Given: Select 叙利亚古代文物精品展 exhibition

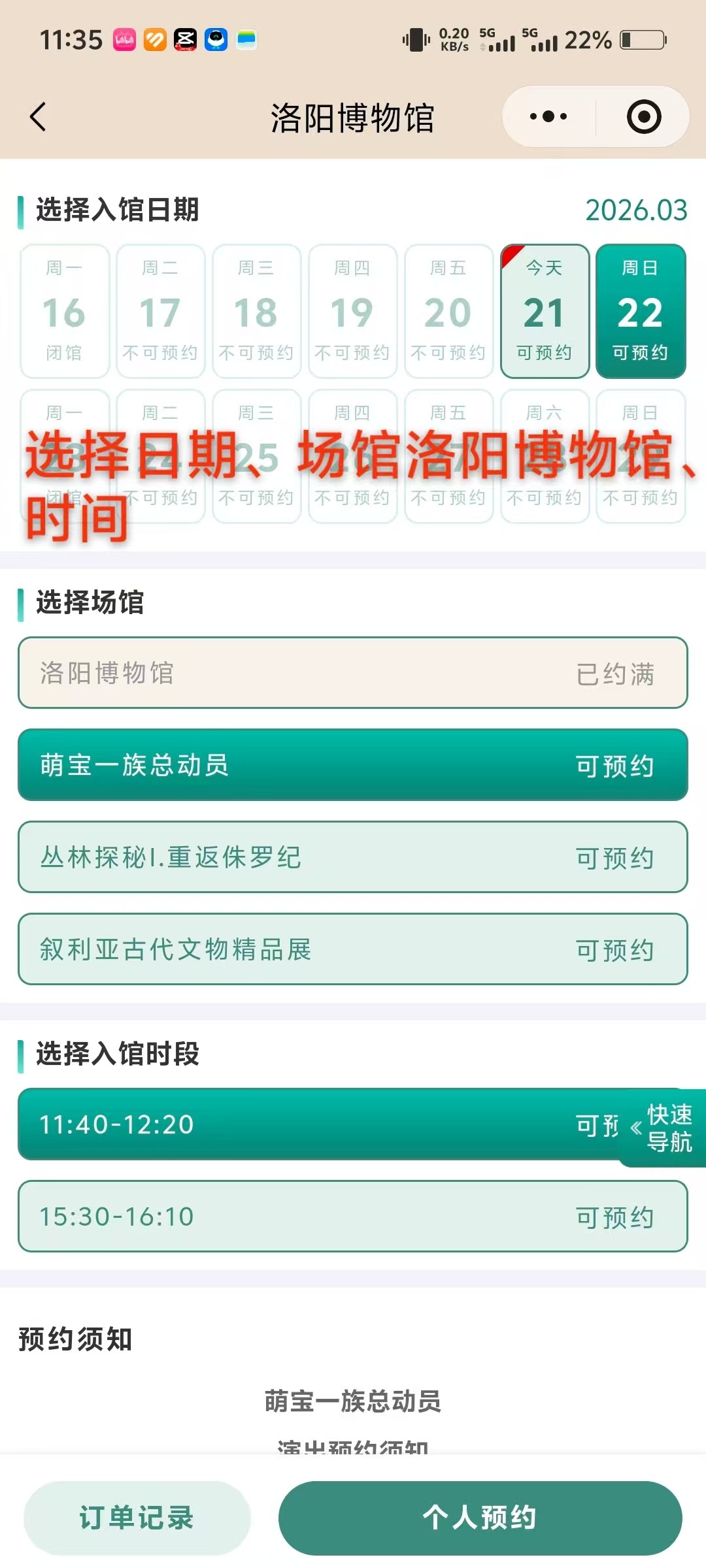Looking at the screenshot, I should tap(353, 949).
